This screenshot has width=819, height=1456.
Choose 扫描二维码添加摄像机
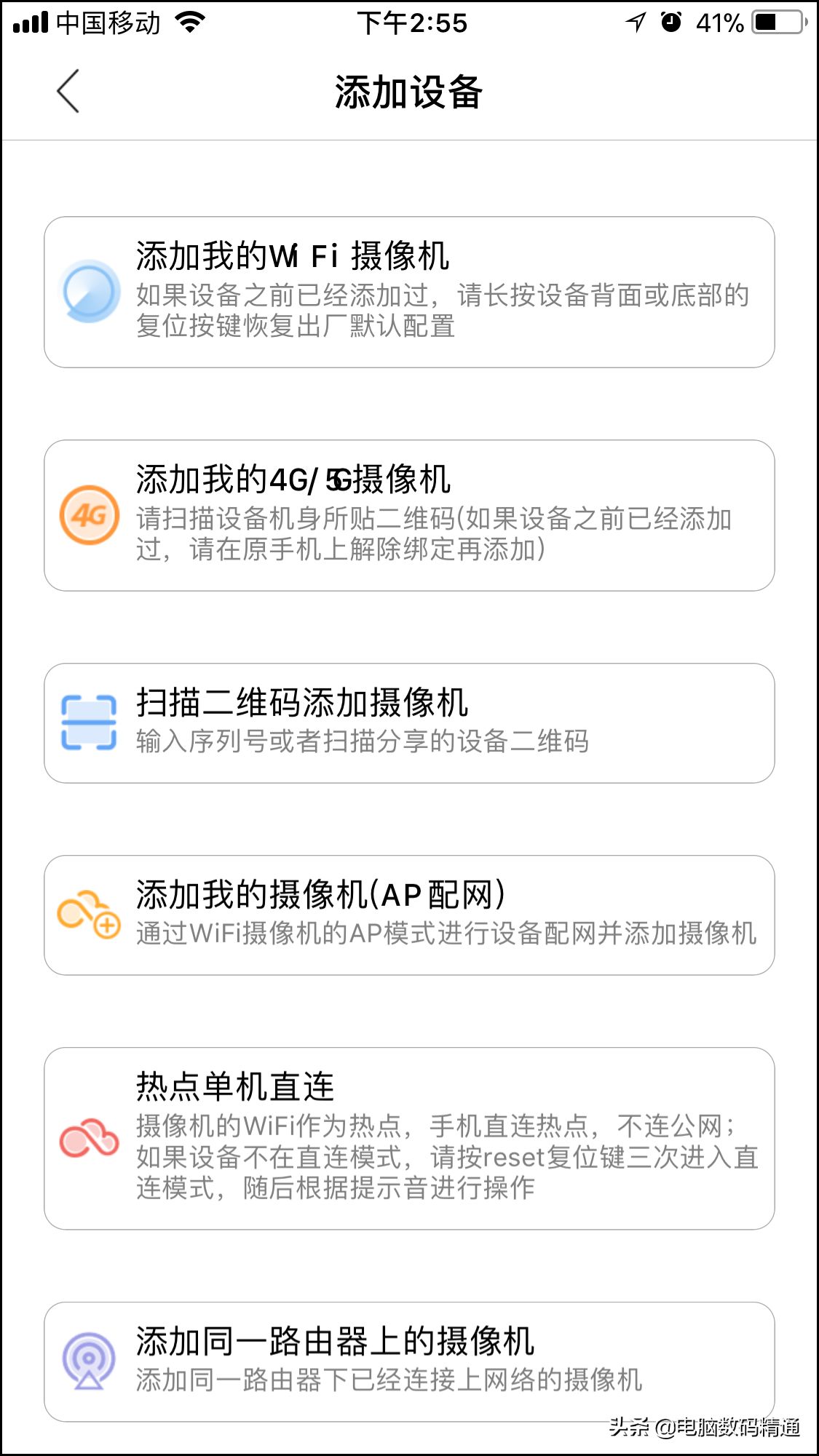(409, 723)
